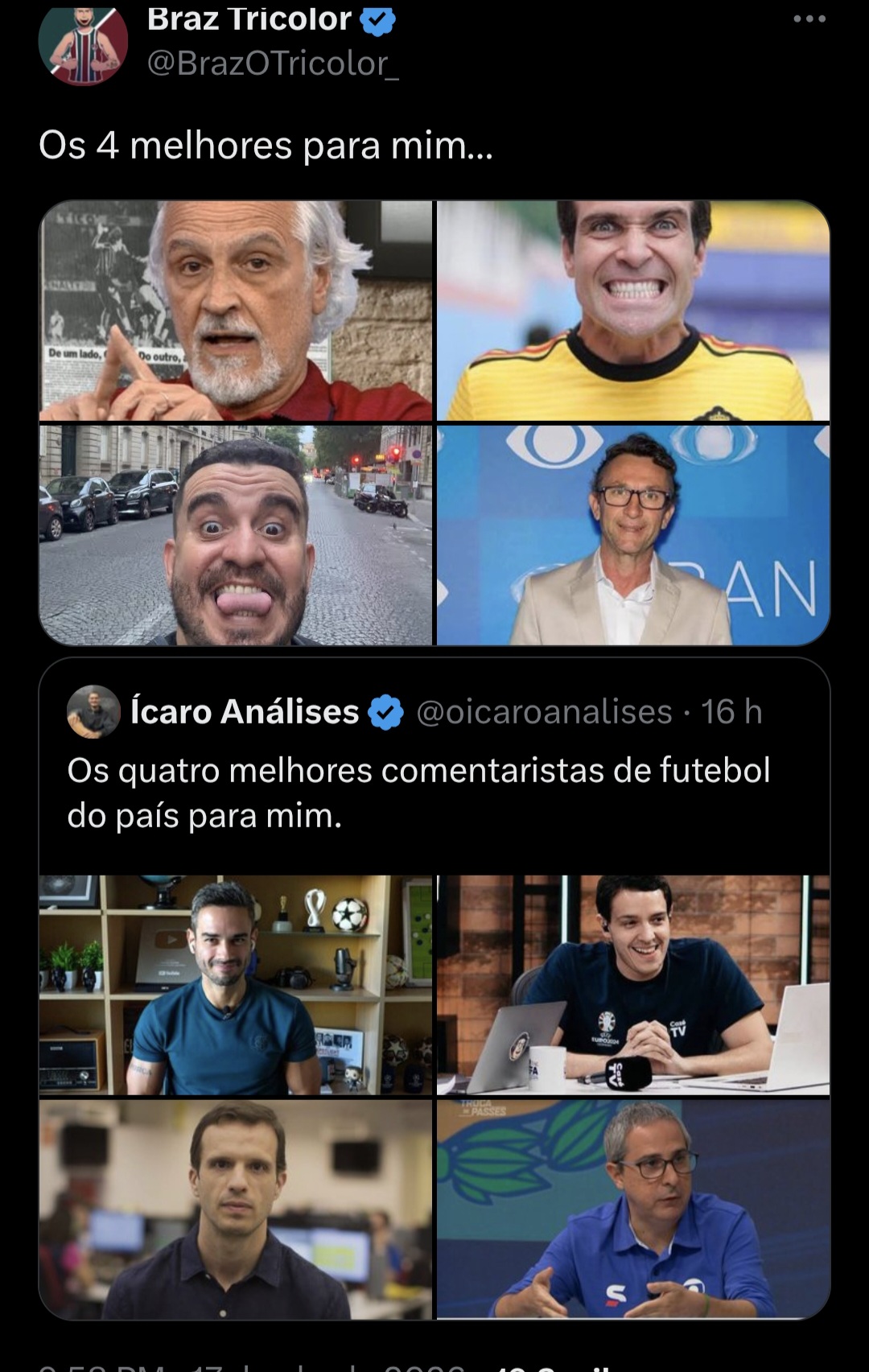Open the tweet's three-dot overflow menu
Screen dimensions: 869x1372
(x=809, y=19)
